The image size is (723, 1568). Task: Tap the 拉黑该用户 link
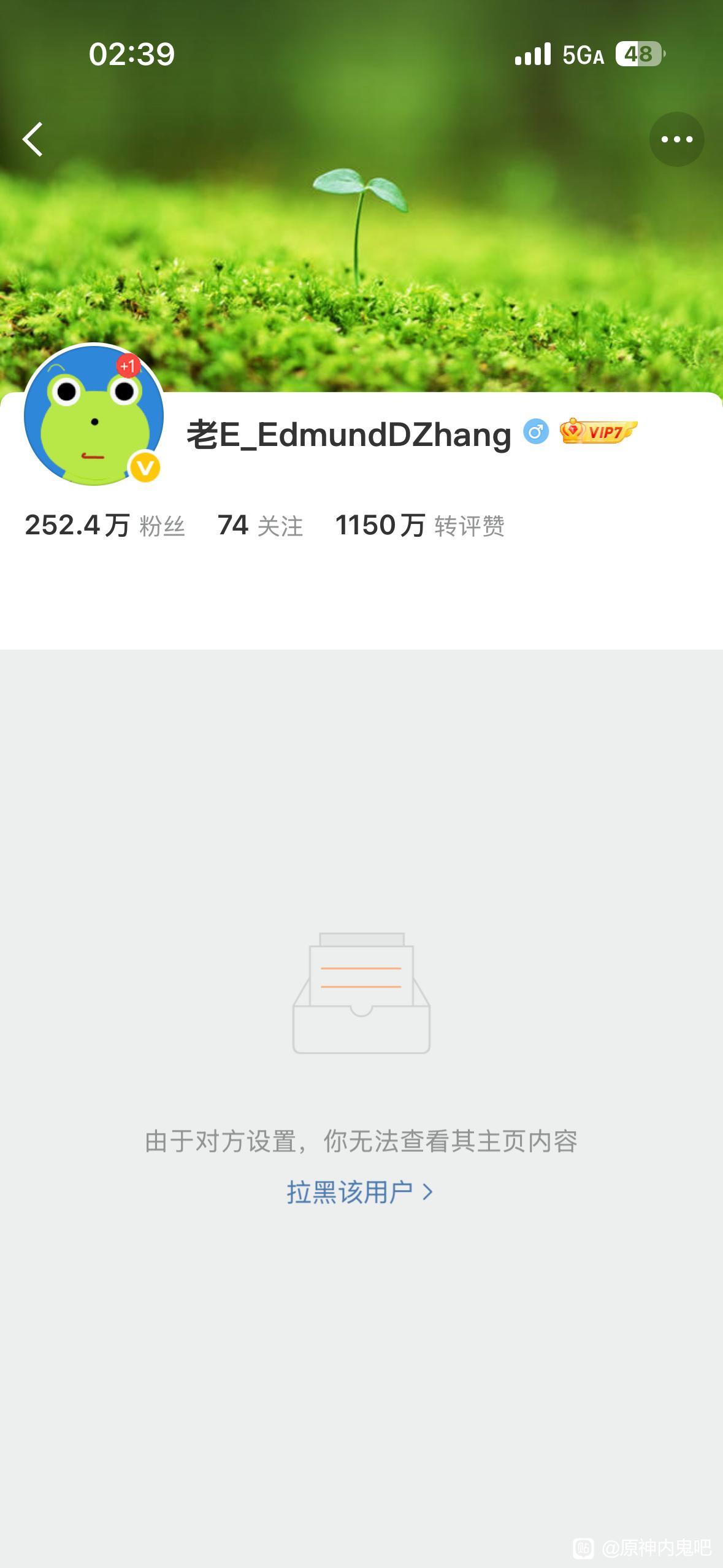[360, 1192]
